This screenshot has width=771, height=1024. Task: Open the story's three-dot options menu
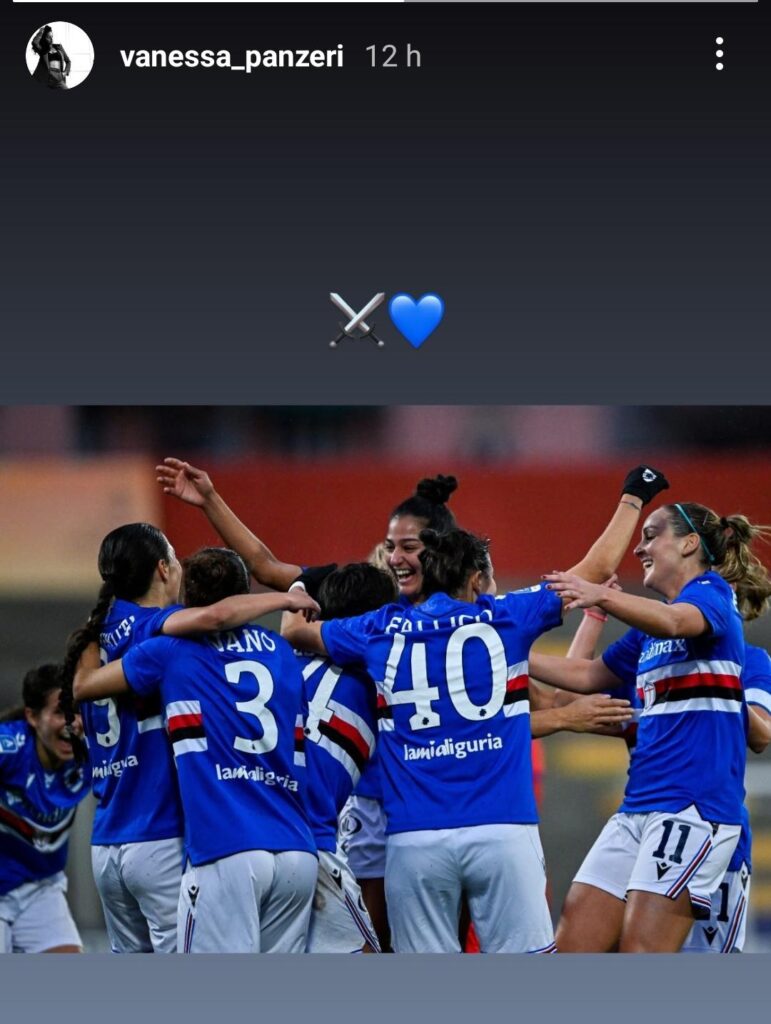pos(719,54)
